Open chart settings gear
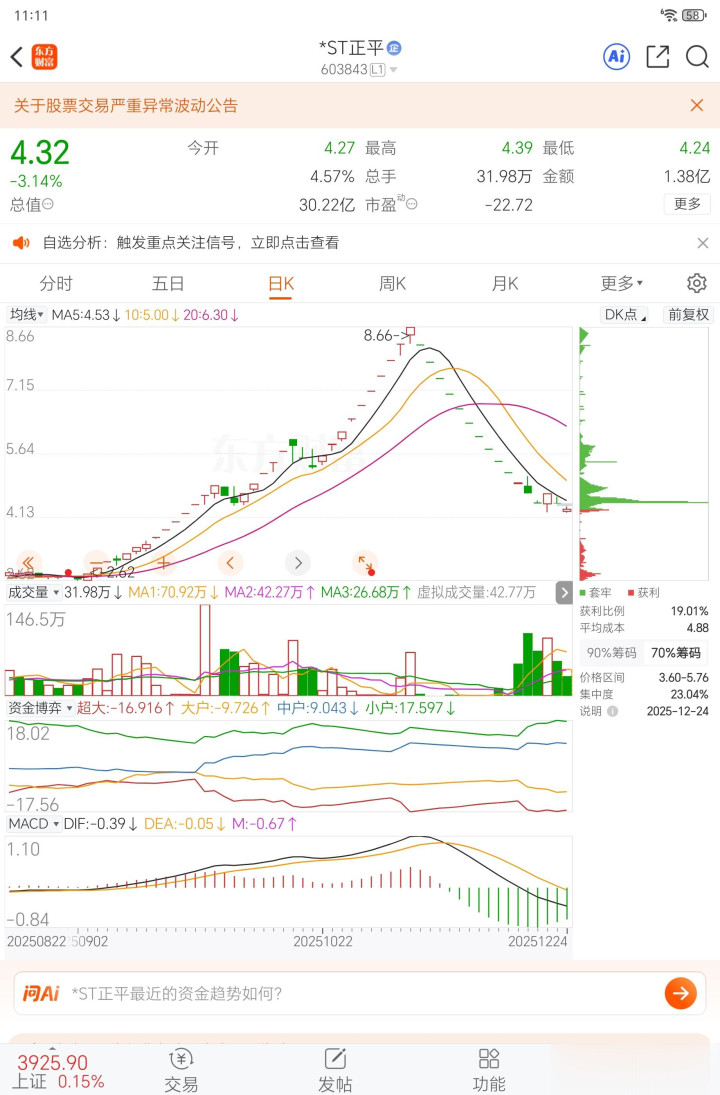Image resolution: width=720 pixels, height=1095 pixels. [696, 283]
